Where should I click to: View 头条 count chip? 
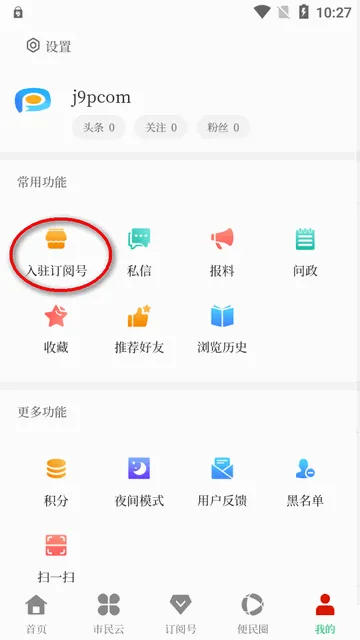(99, 127)
